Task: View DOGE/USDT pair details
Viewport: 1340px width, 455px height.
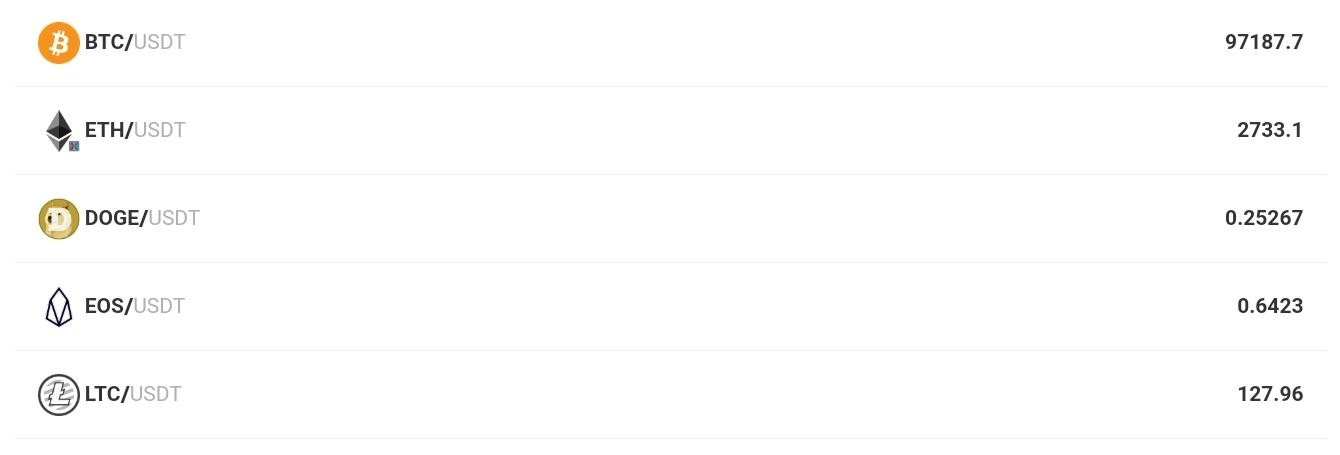Action: click(142, 218)
